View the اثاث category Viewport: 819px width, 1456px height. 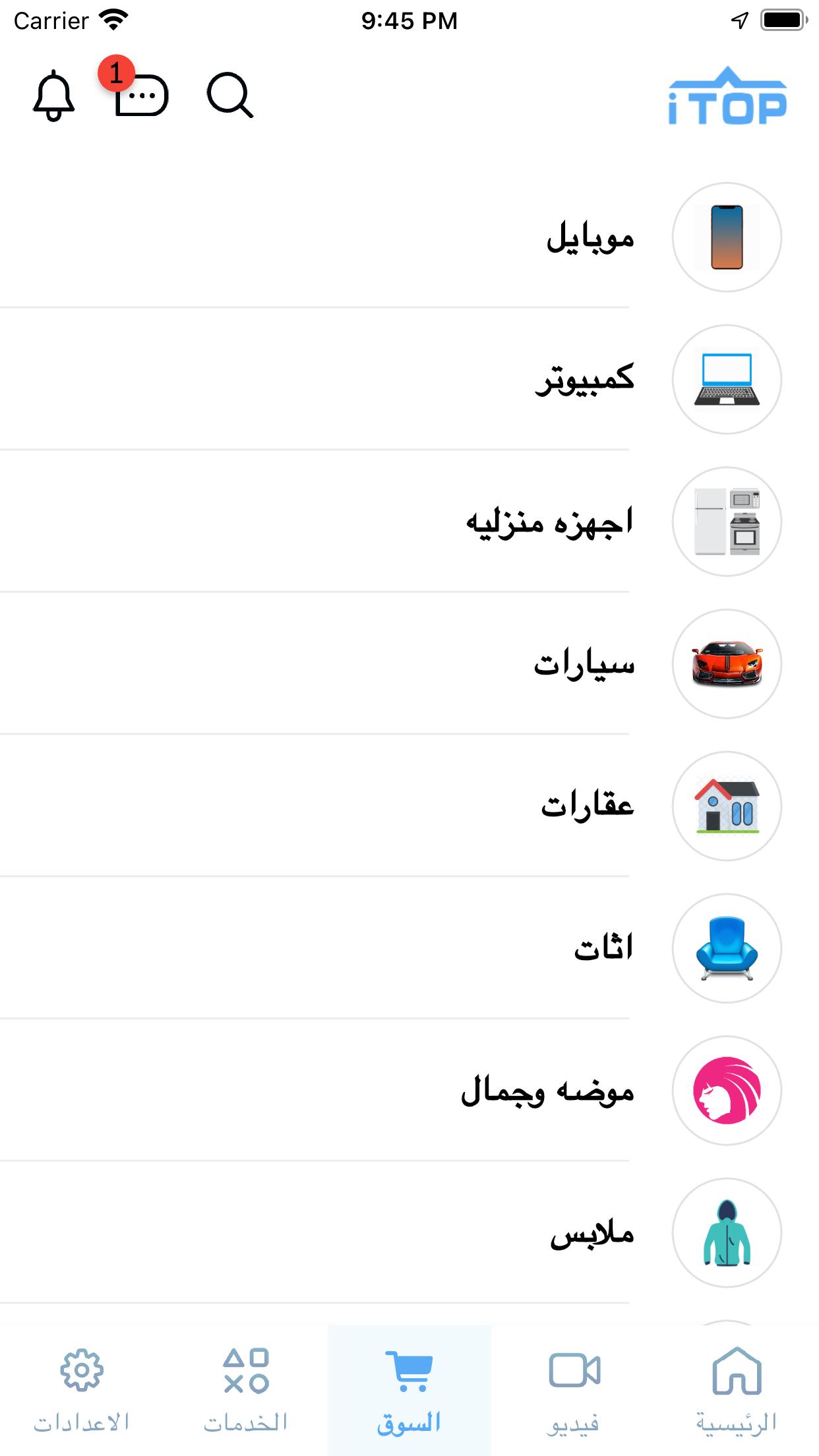click(x=409, y=948)
